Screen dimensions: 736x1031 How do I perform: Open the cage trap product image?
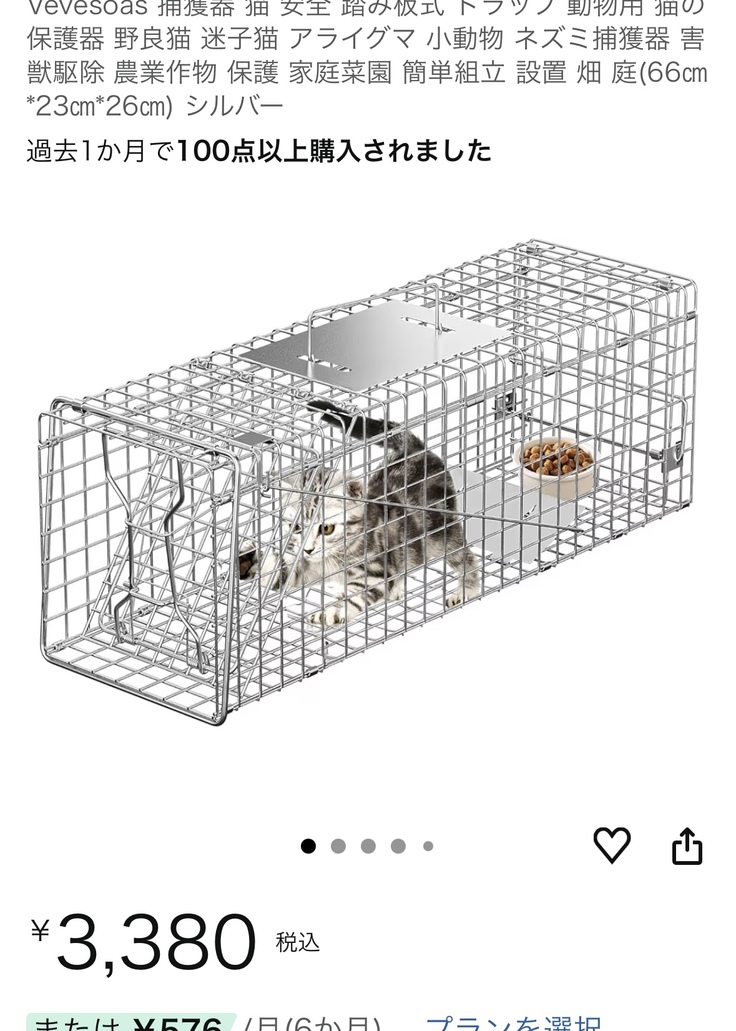point(368,480)
